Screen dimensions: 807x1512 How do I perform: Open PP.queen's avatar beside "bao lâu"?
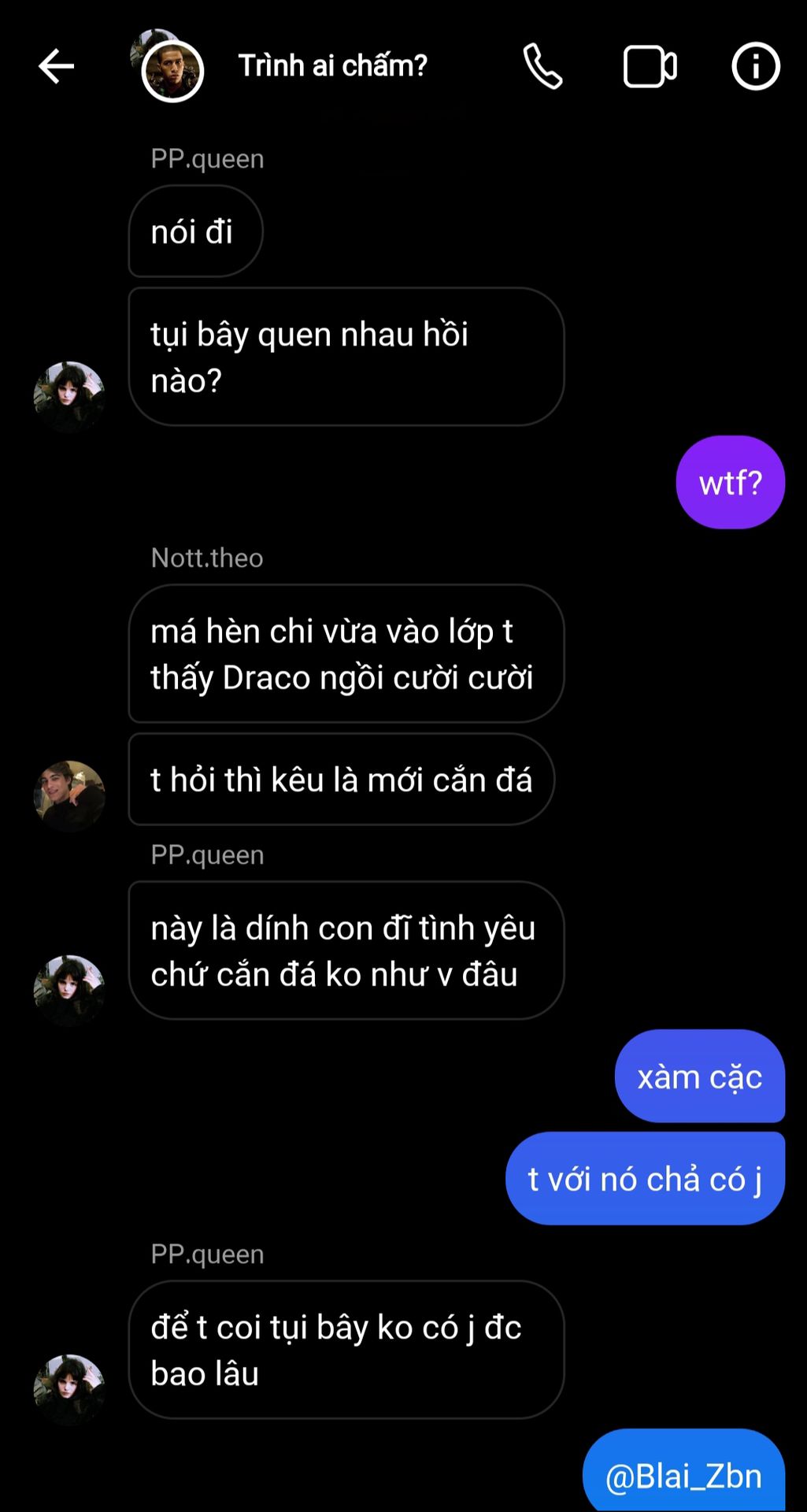coord(69,1389)
